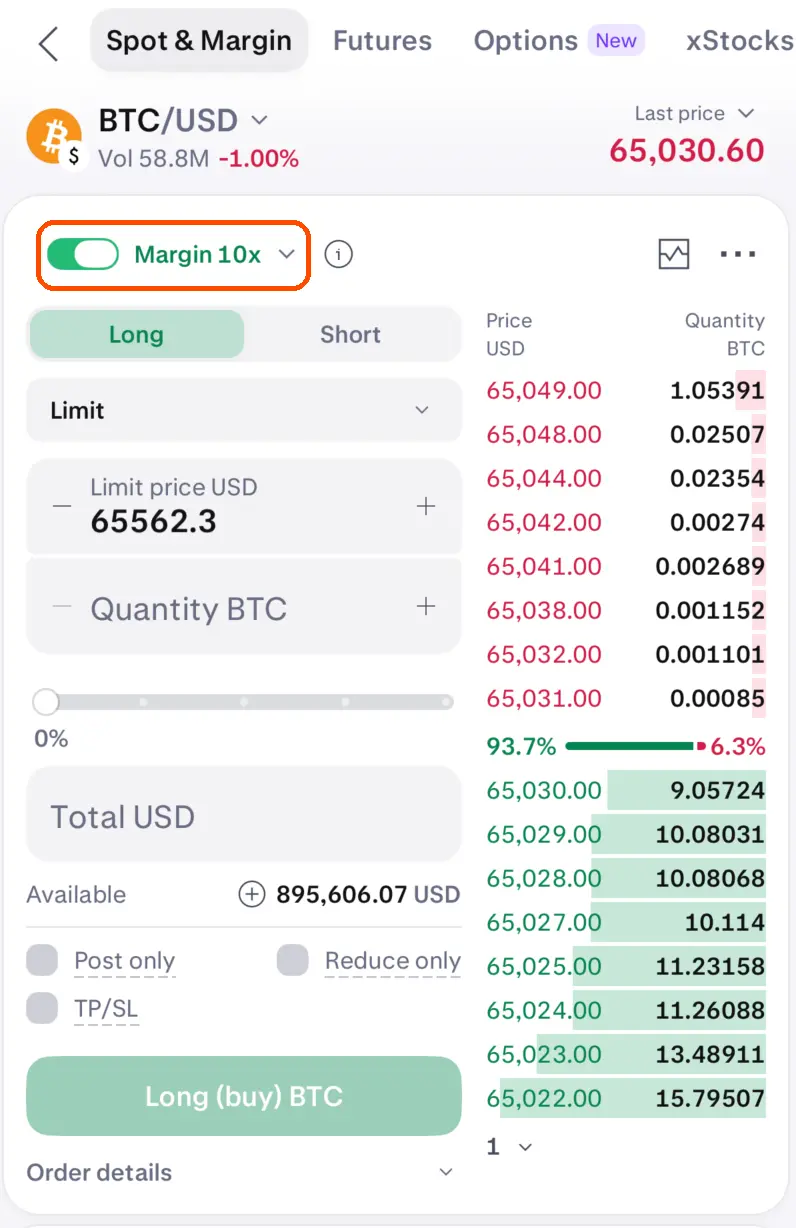The image size is (796, 1228).
Task: Tap the Total USD field
Action: coord(244,816)
